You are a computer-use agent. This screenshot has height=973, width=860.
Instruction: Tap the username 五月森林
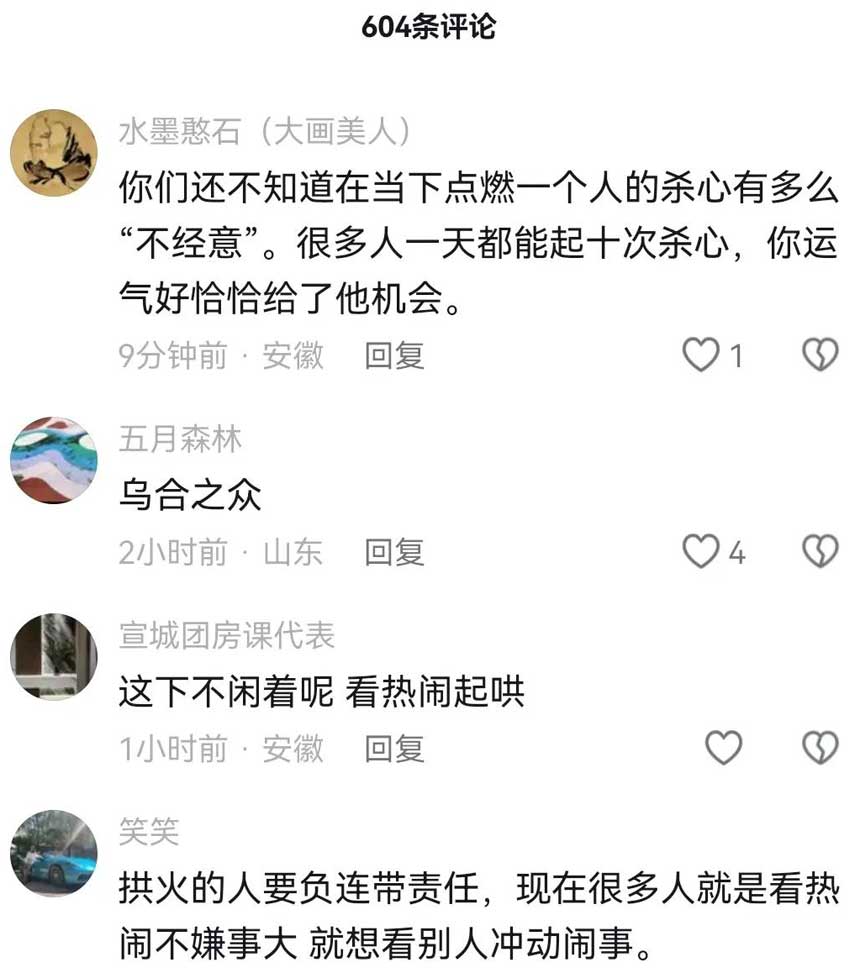(x=180, y=438)
